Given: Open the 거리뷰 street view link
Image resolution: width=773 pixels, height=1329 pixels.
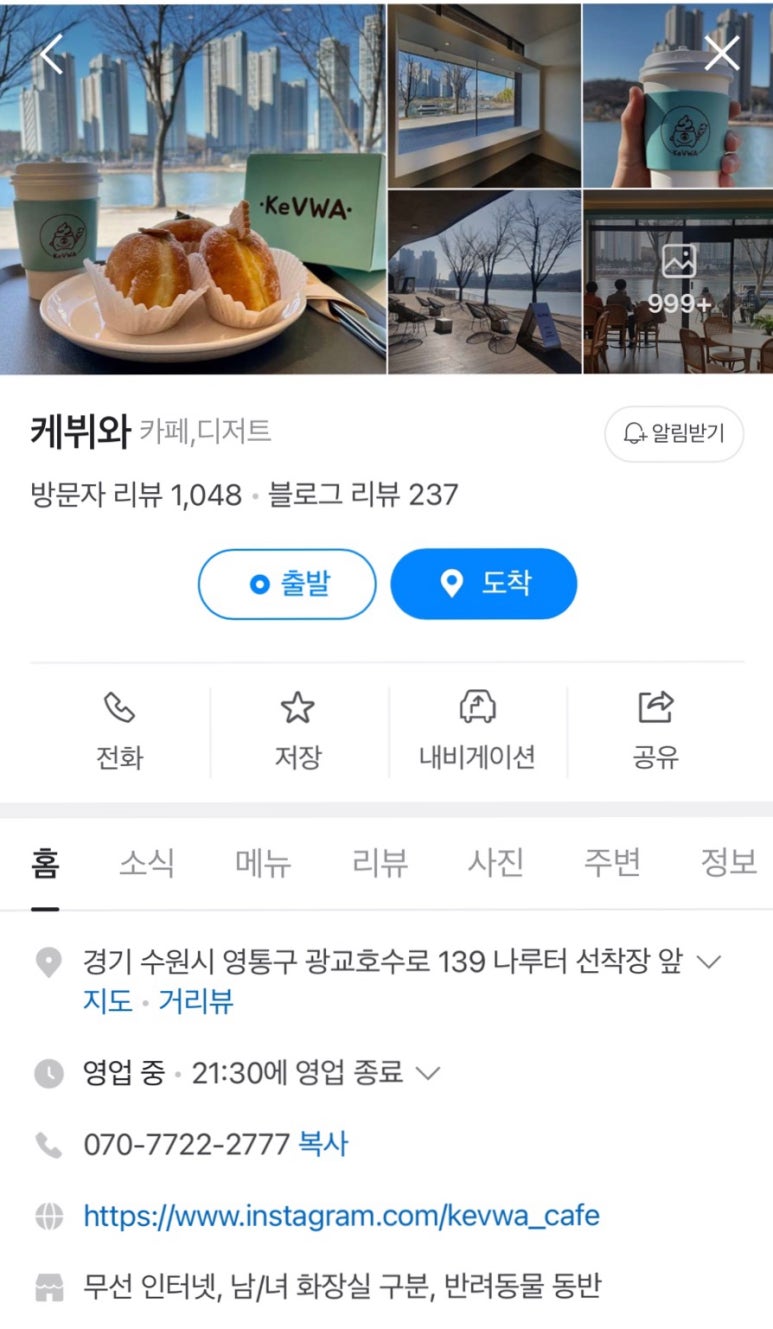Looking at the screenshot, I should coord(196,1001).
